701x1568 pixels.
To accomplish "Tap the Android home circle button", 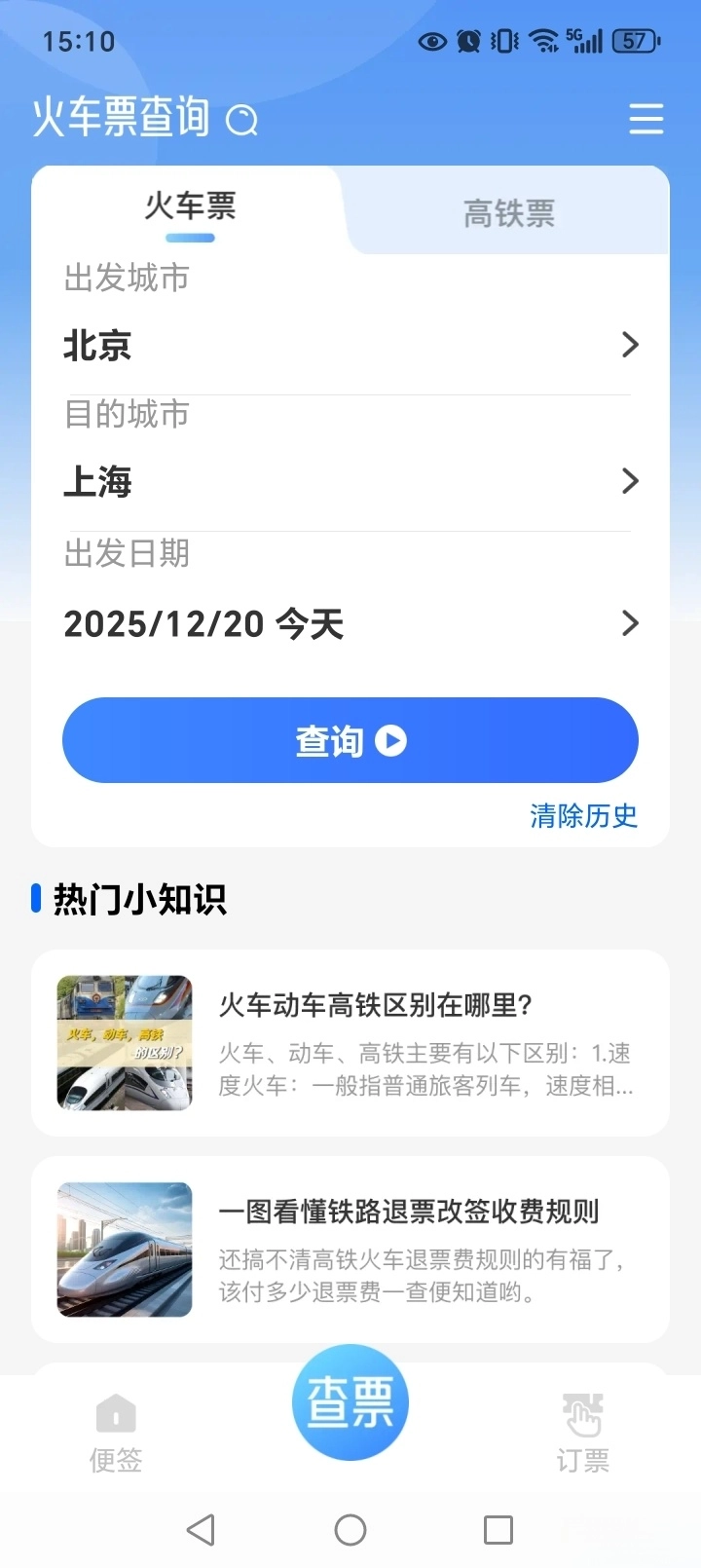I will [x=350, y=1530].
